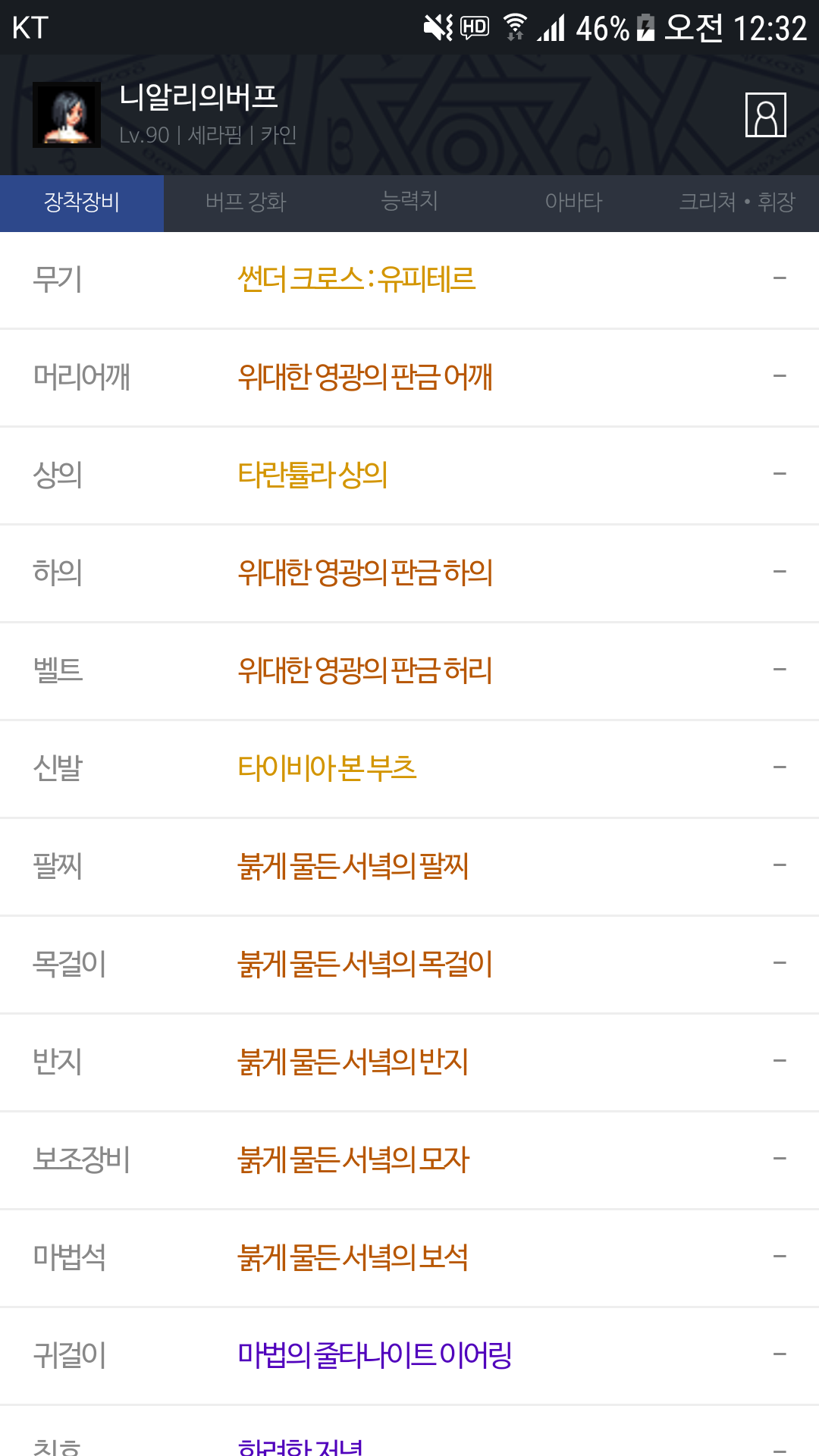Switch to the 버프 강화 tab

pyautogui.click(x=246, y=202)
